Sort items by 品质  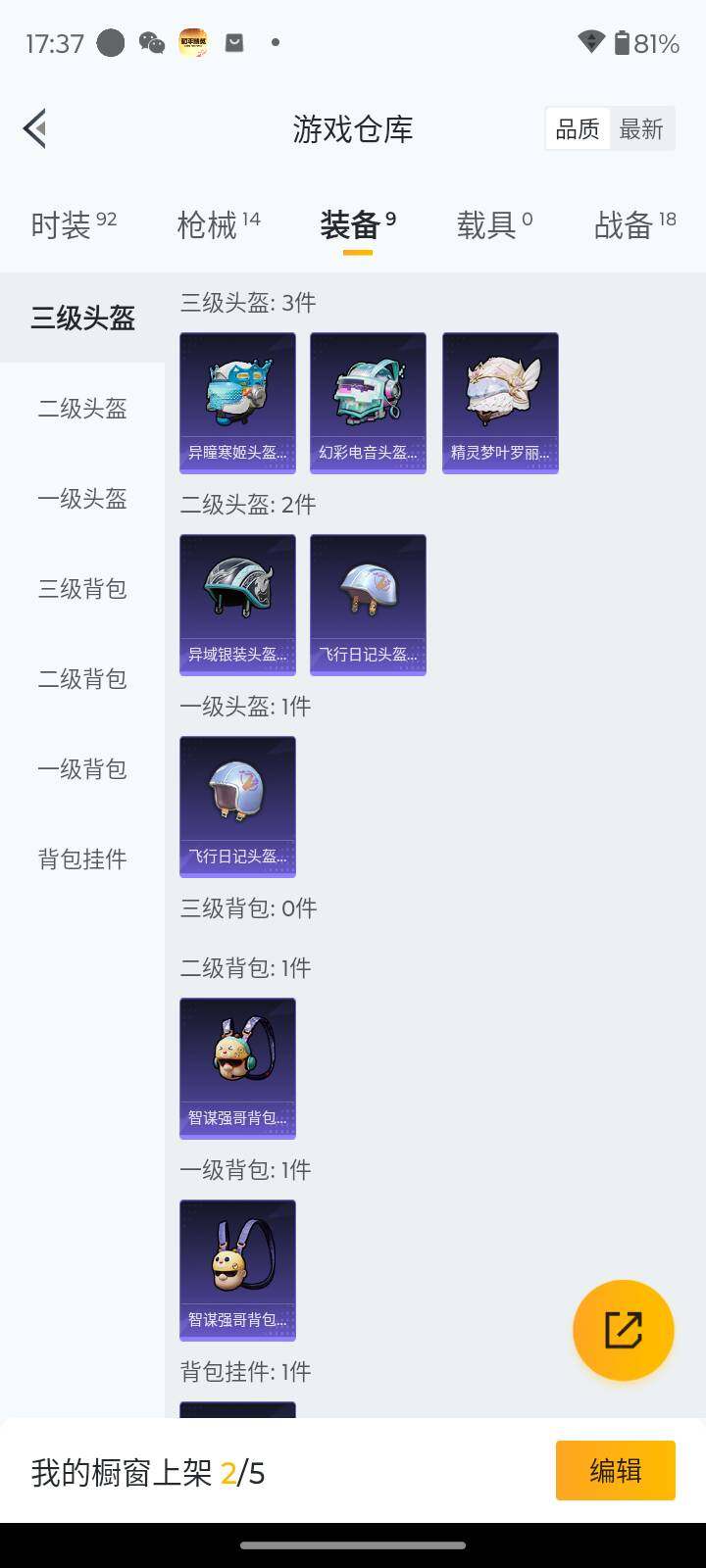tap(578, 129)
